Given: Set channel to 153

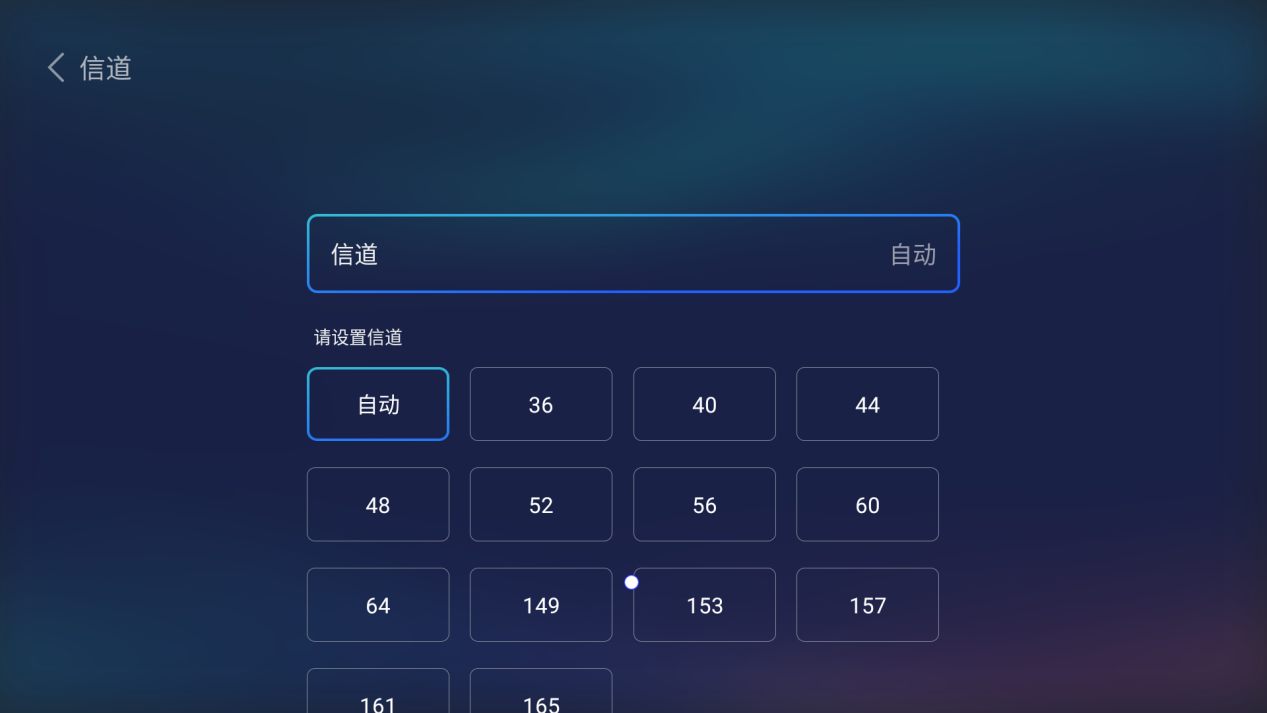Looking at the screenshot, I should point(704,605).
